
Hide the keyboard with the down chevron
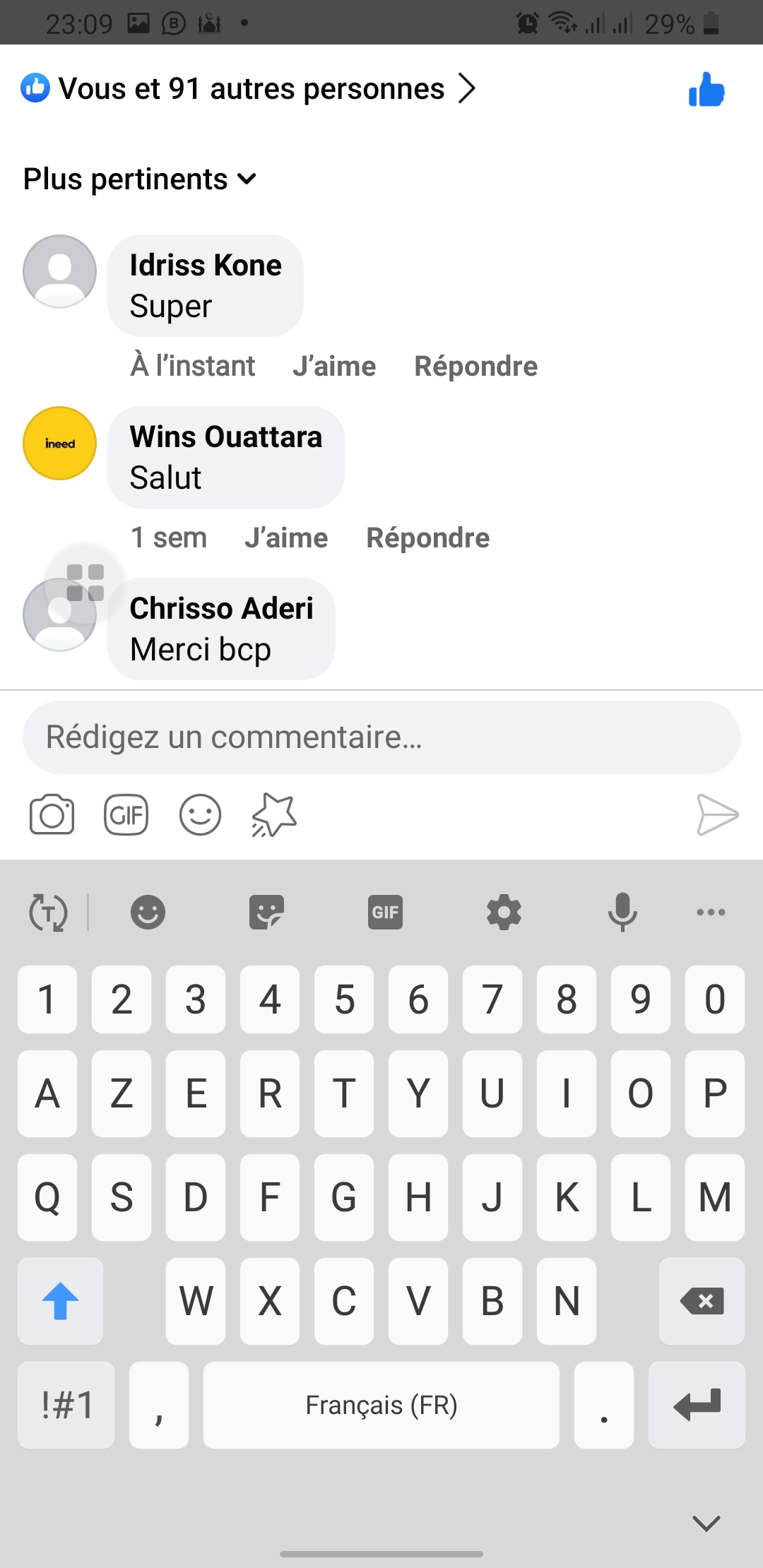pyautogui.click(x=706, y=1524)
